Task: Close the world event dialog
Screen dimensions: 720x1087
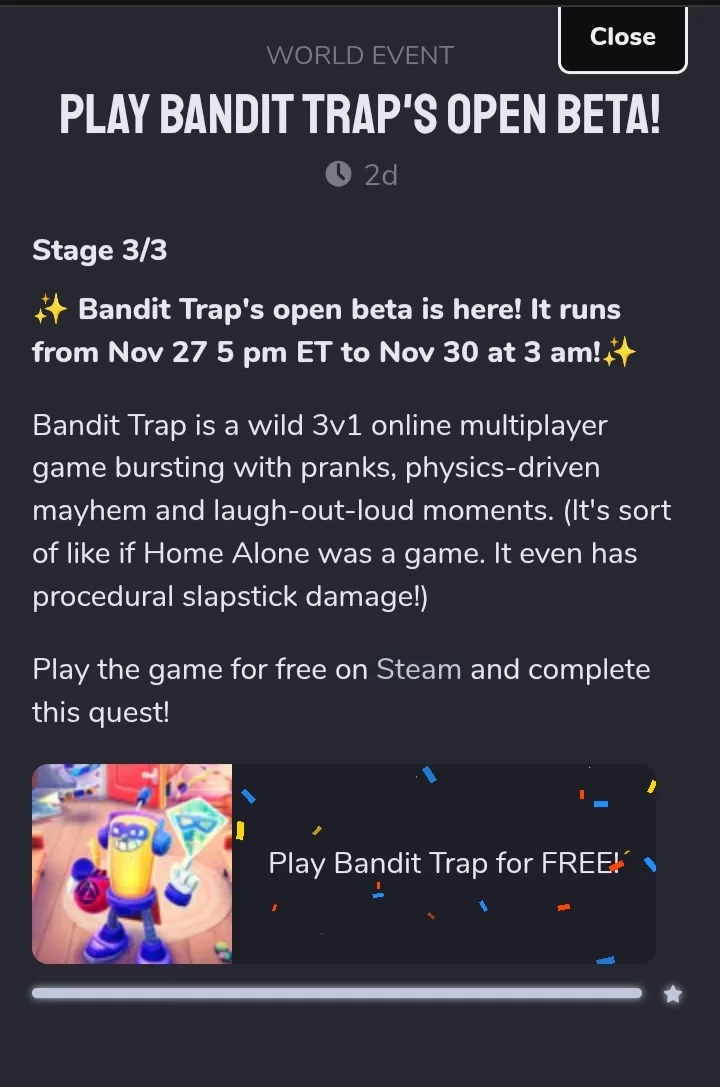Action: 622,38
